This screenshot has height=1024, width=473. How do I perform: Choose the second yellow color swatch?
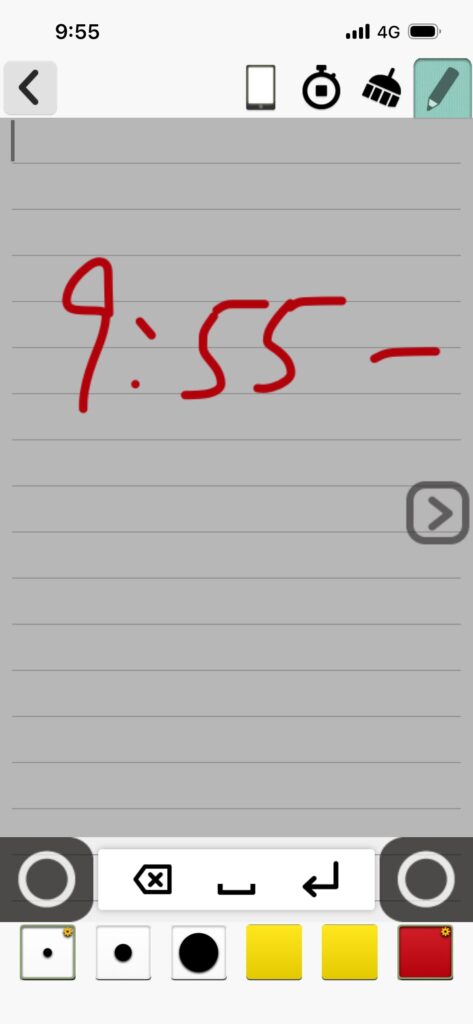(350, 952)
